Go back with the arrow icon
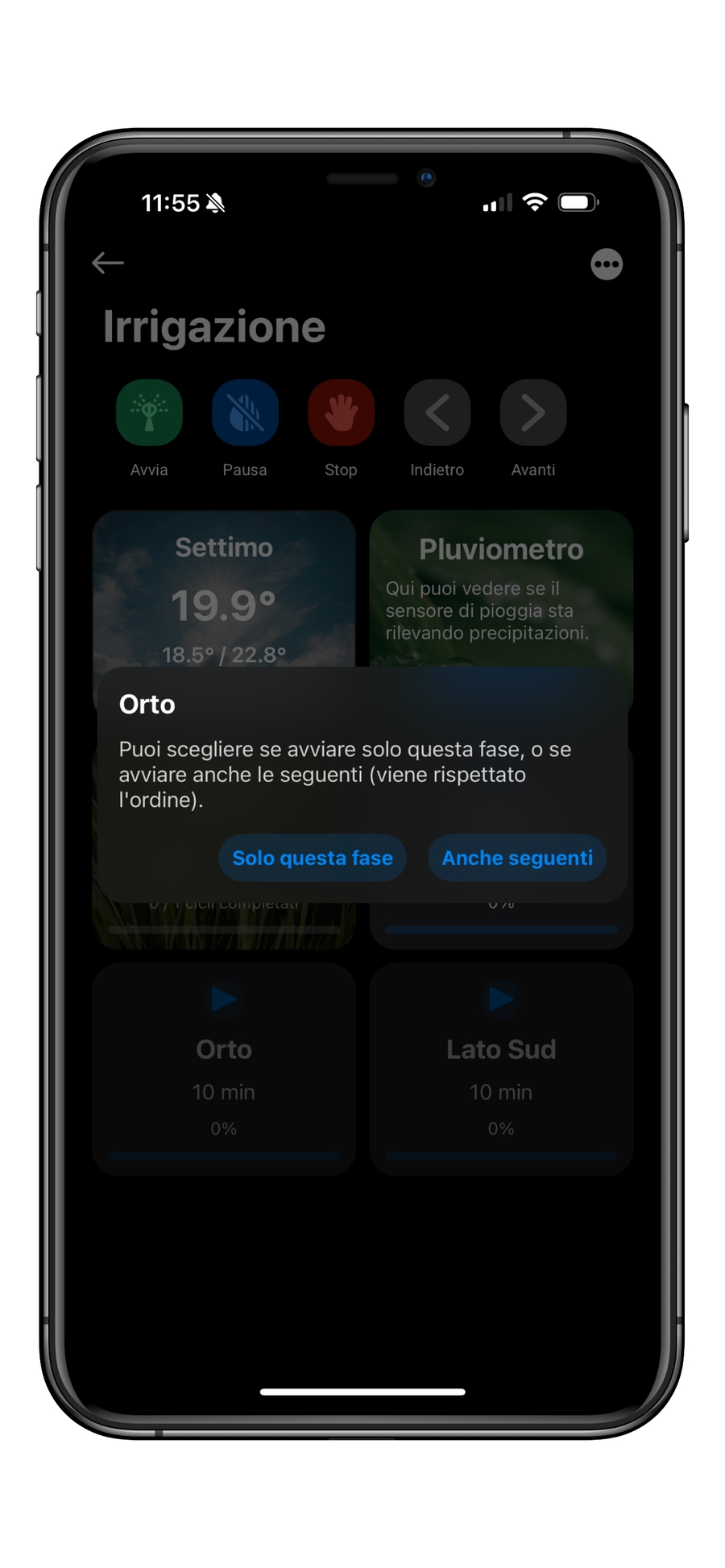 coord(108,263)
